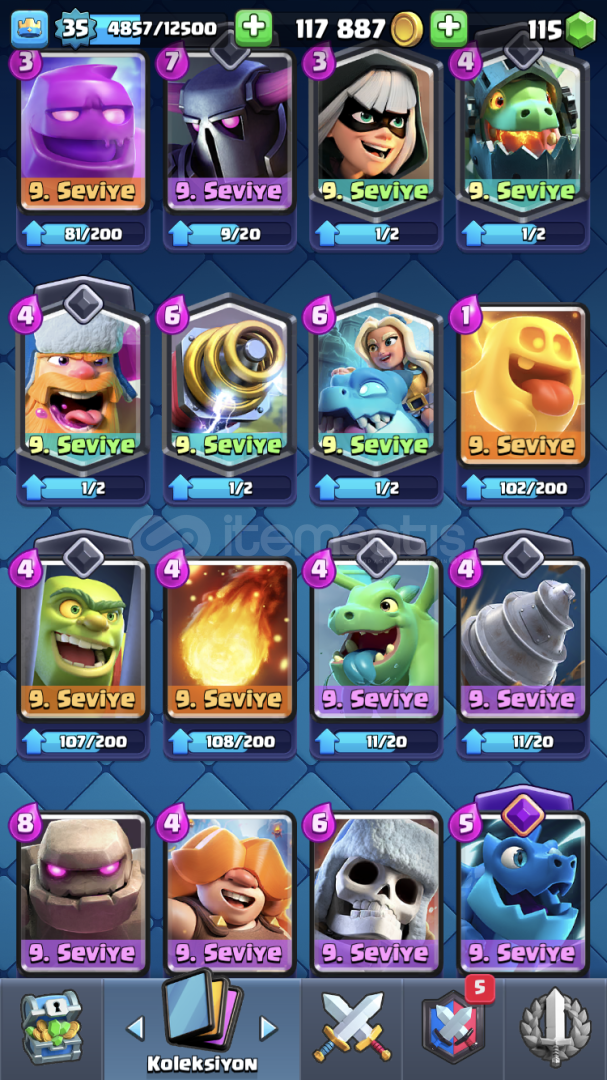This screenshot has height=1080, width=607.
Task: Open the gems counter at top right
Action: pyautogui.click(x=560, y=29)
